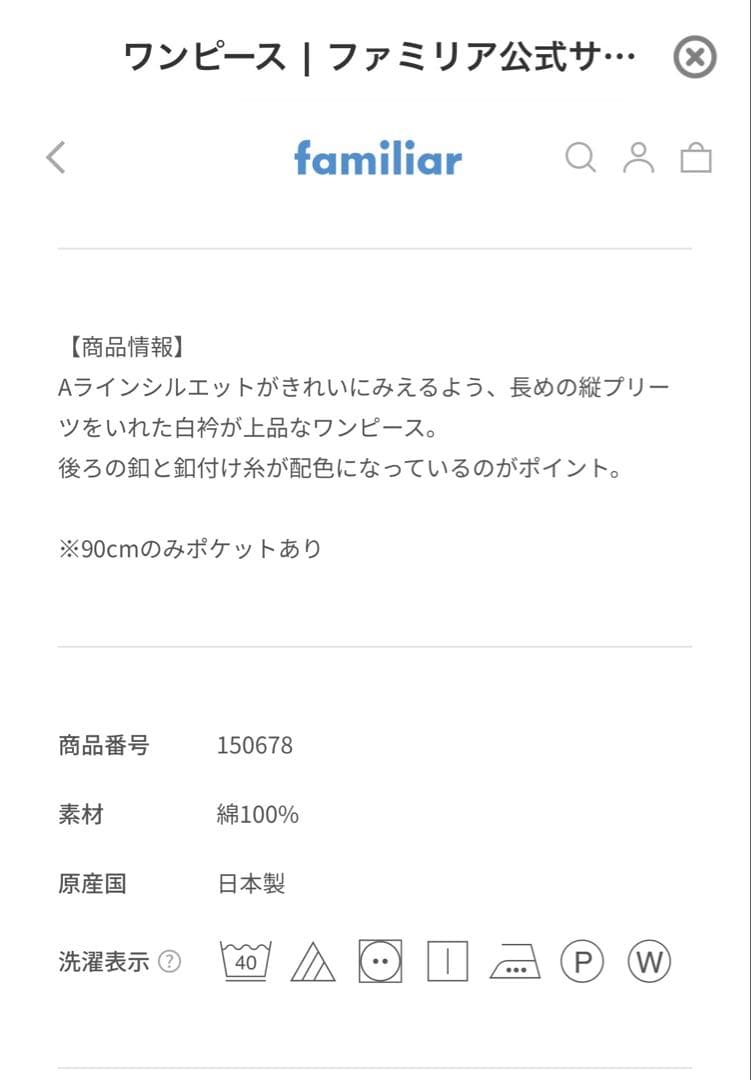The height and width of the screenshot is (1080, 751).
Task: Select the ironing care symbol
Action: click(x=515, y=962)
